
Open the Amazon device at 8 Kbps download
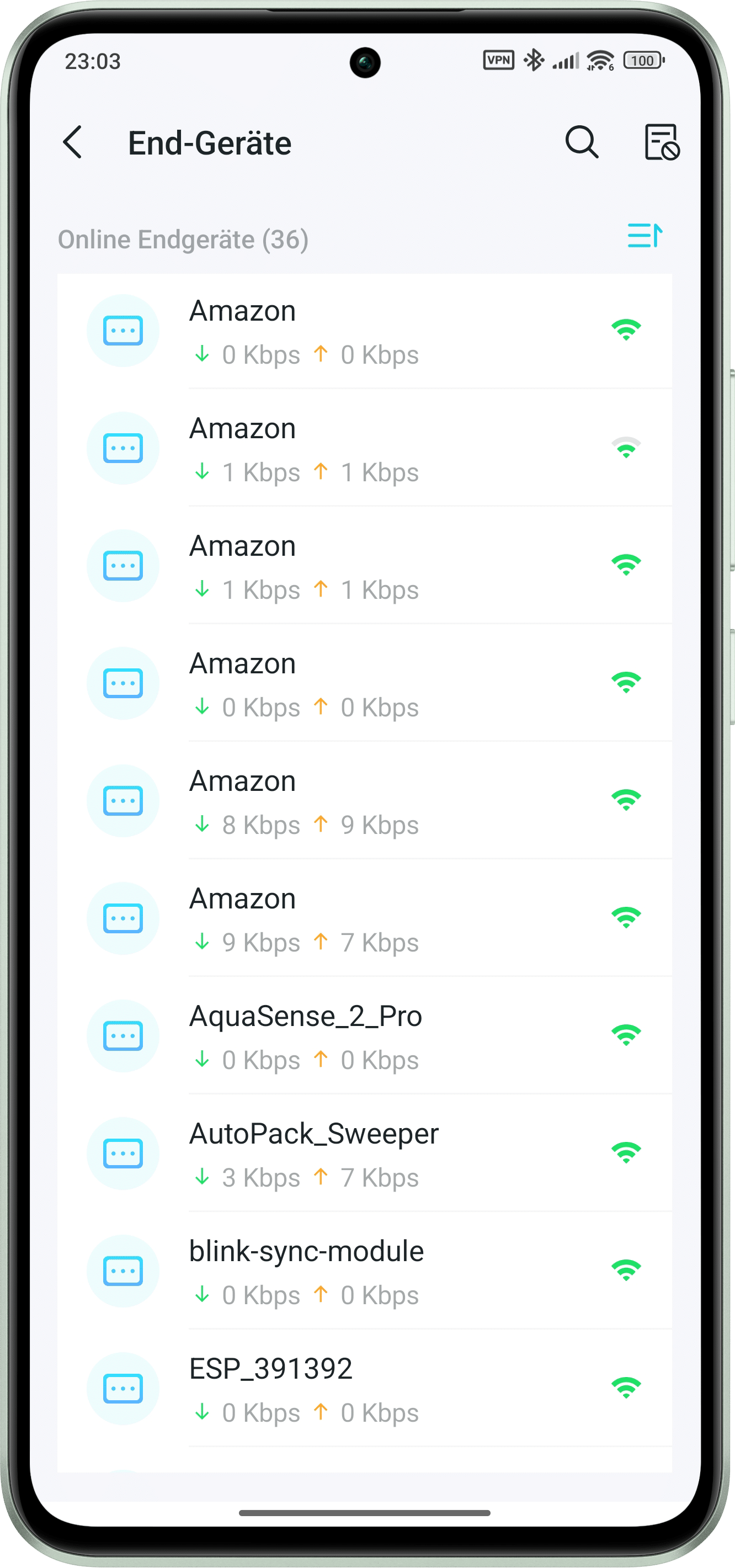[365, 800]
